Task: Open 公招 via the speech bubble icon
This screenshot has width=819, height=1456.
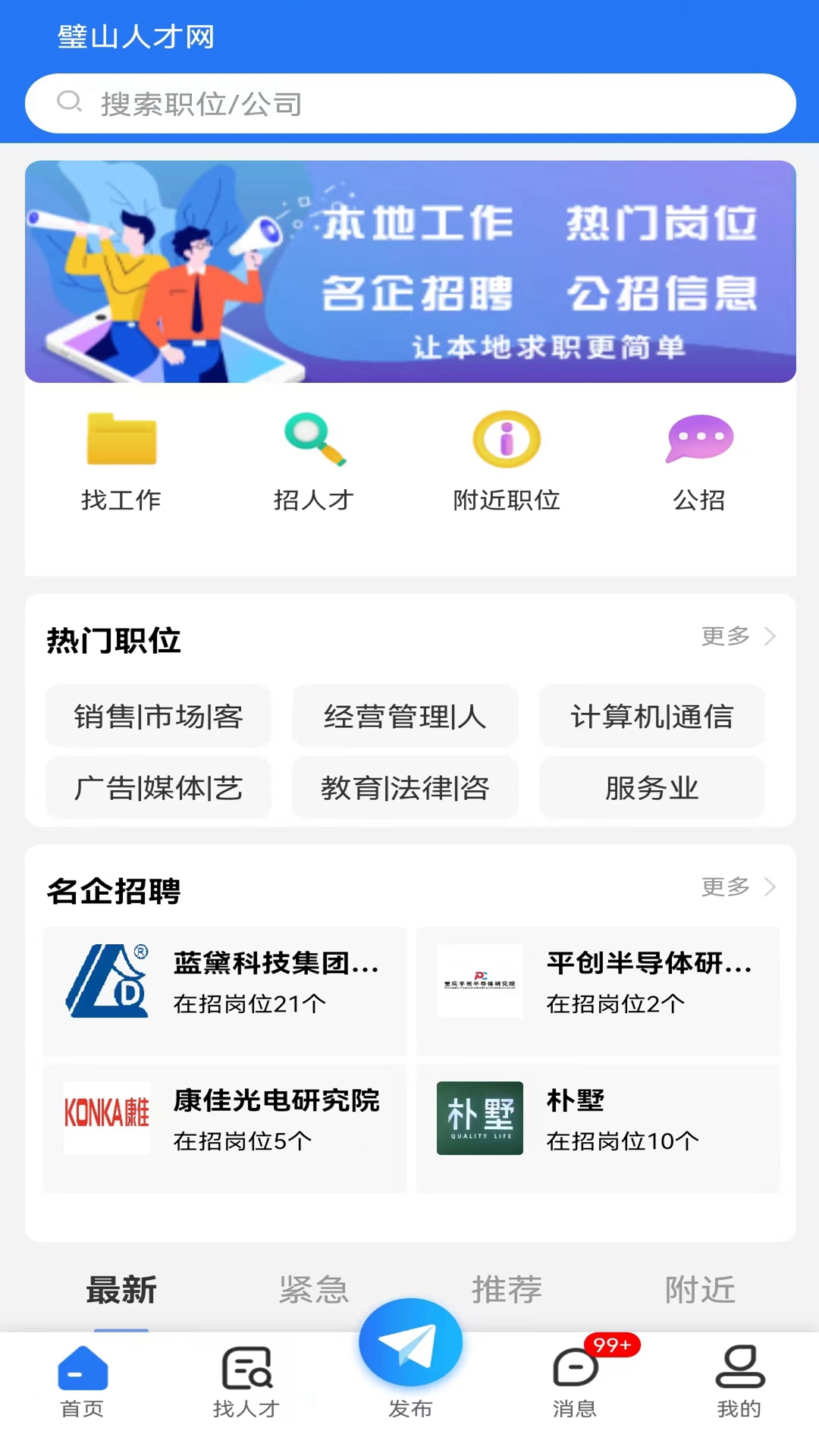Action: 699,438
